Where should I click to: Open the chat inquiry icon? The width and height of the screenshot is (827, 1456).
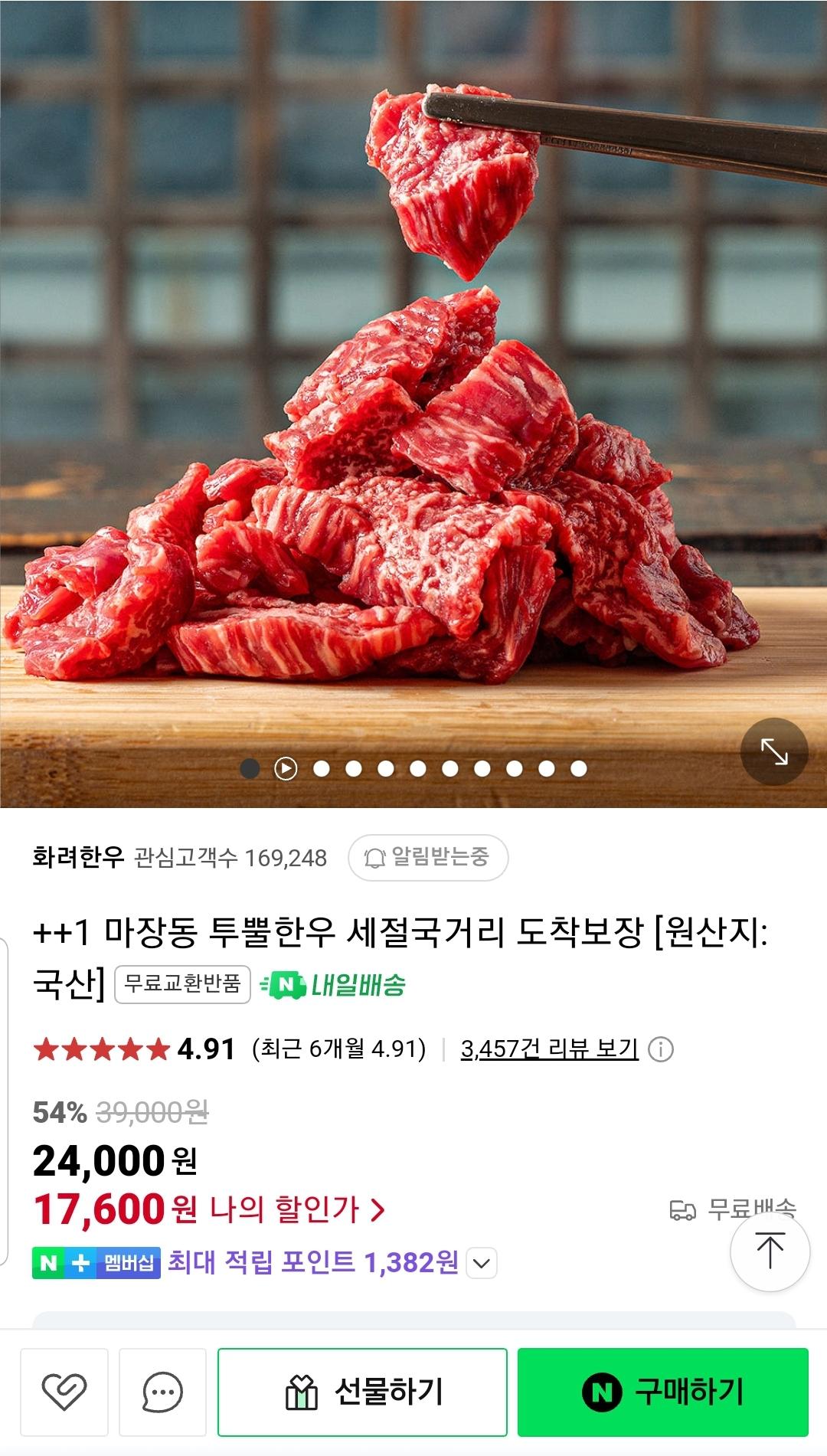coord(162,1392)
